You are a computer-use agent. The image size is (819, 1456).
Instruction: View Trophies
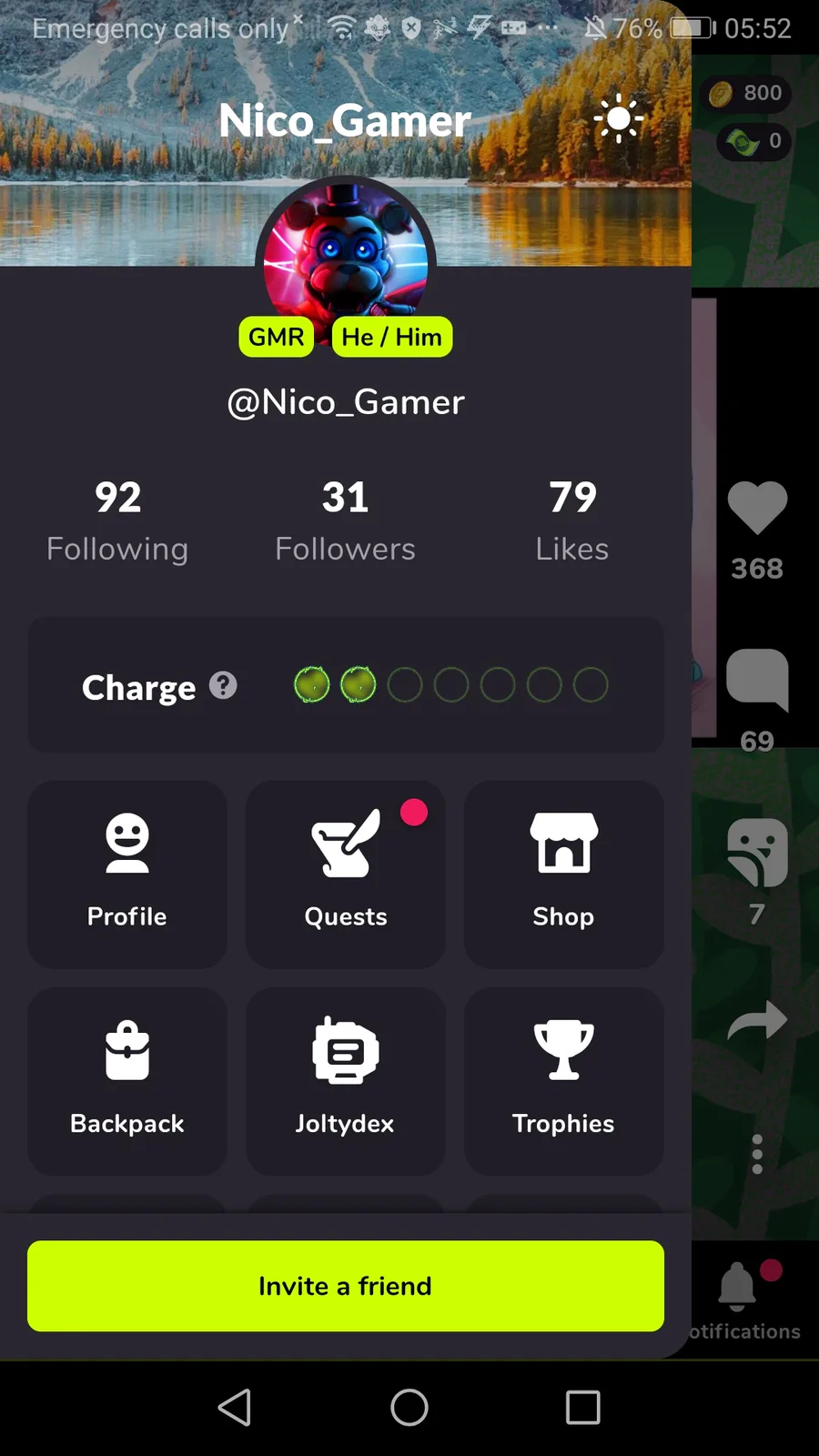[563, 1081]
